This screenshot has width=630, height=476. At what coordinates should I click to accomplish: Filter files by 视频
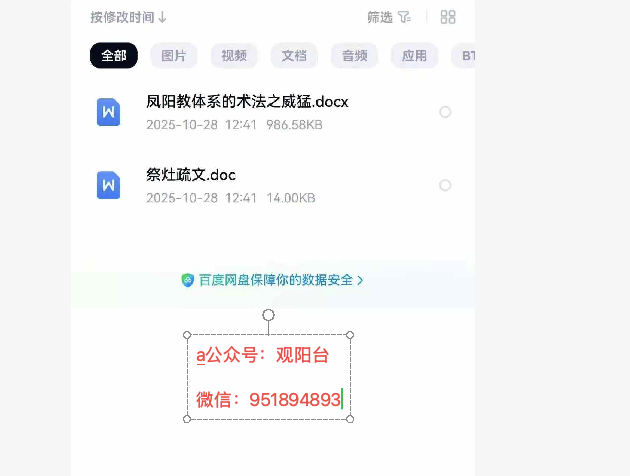click(x=234, y=56)
